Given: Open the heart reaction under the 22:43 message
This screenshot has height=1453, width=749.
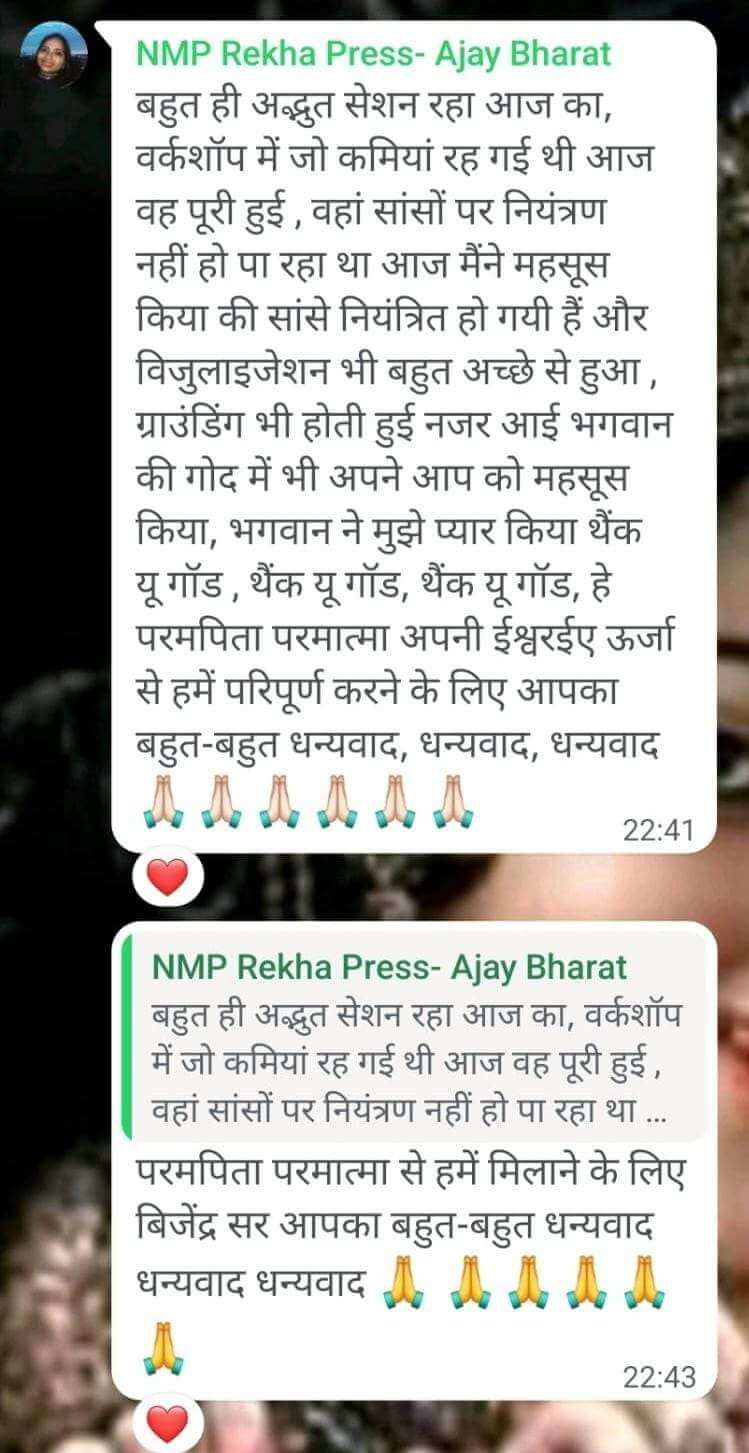Looking at the screenshot, I should coord(168,1424).
